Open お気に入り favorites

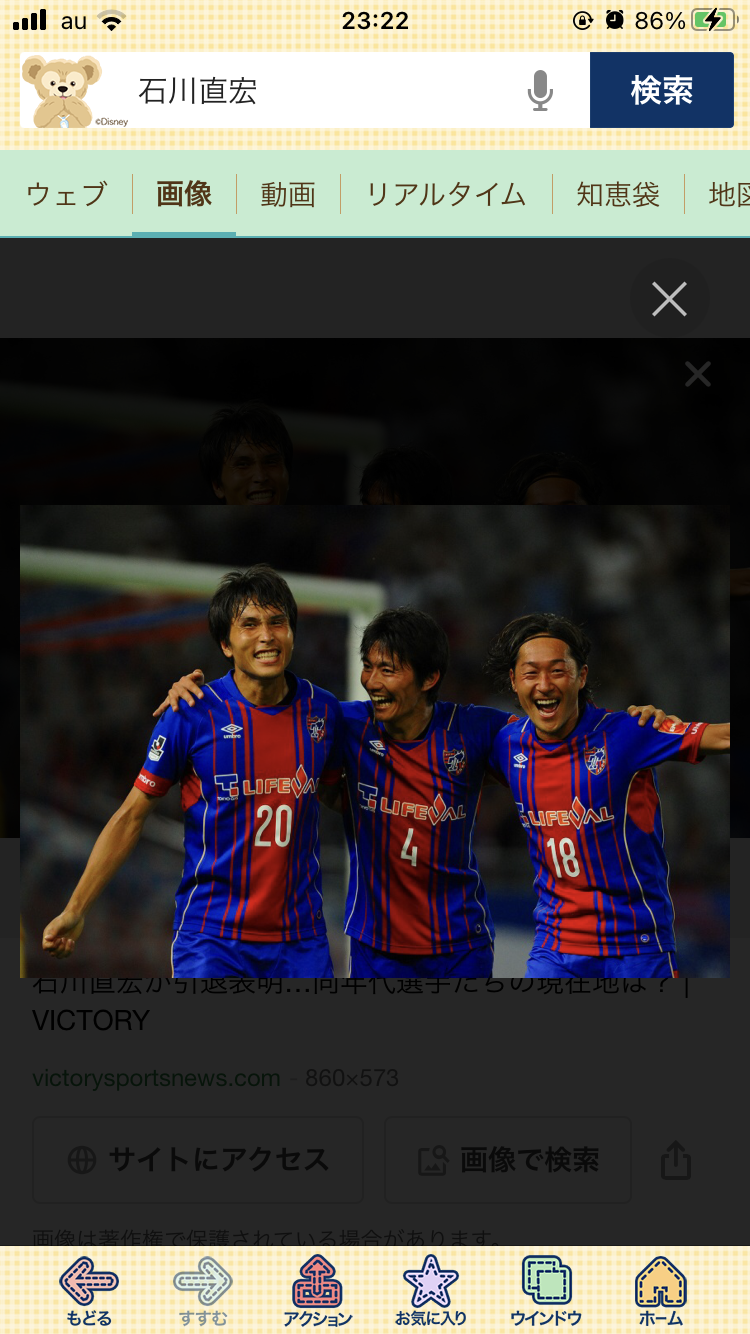click(x=431, y=1291)
